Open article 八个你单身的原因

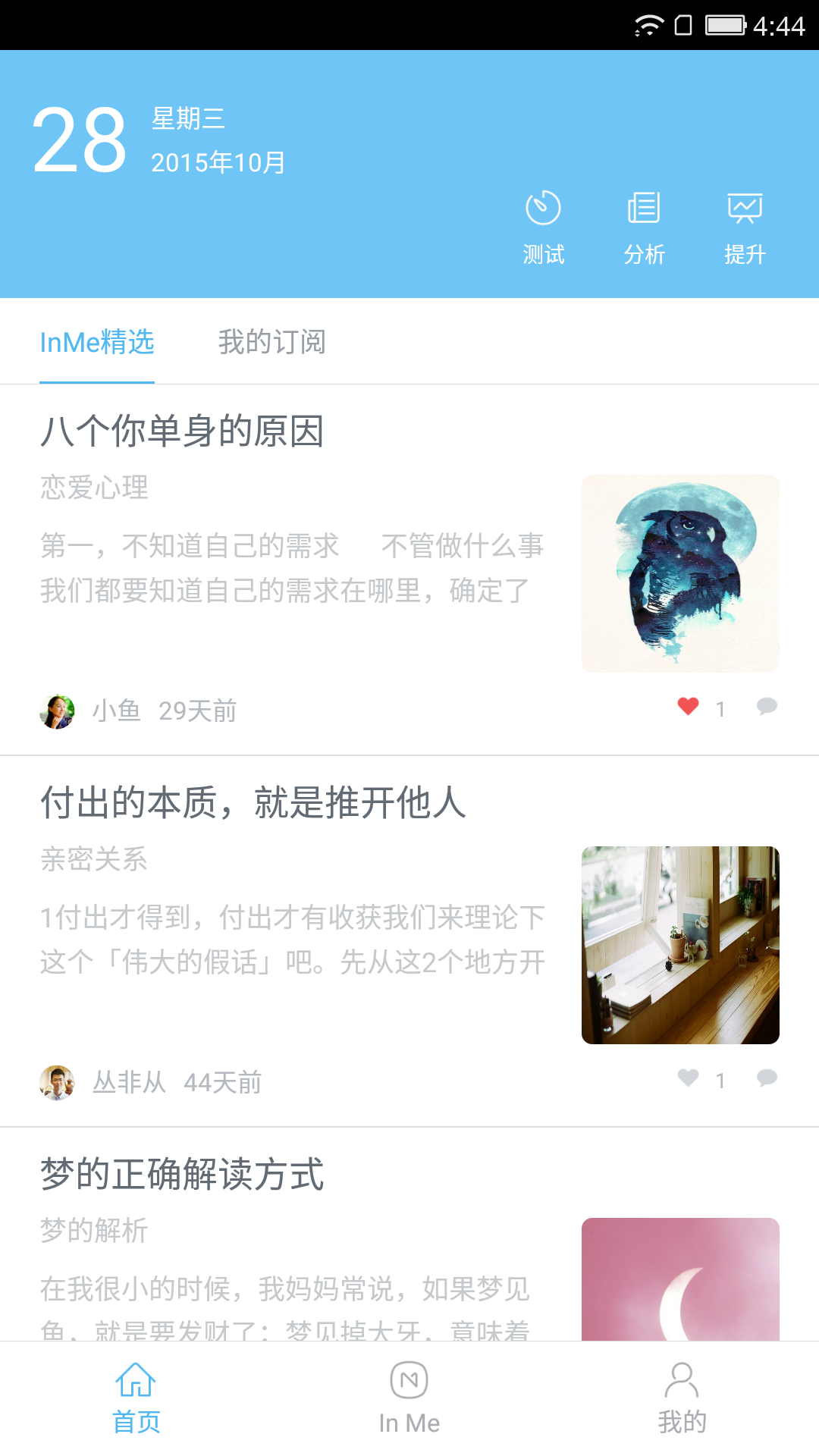(182, 431)
